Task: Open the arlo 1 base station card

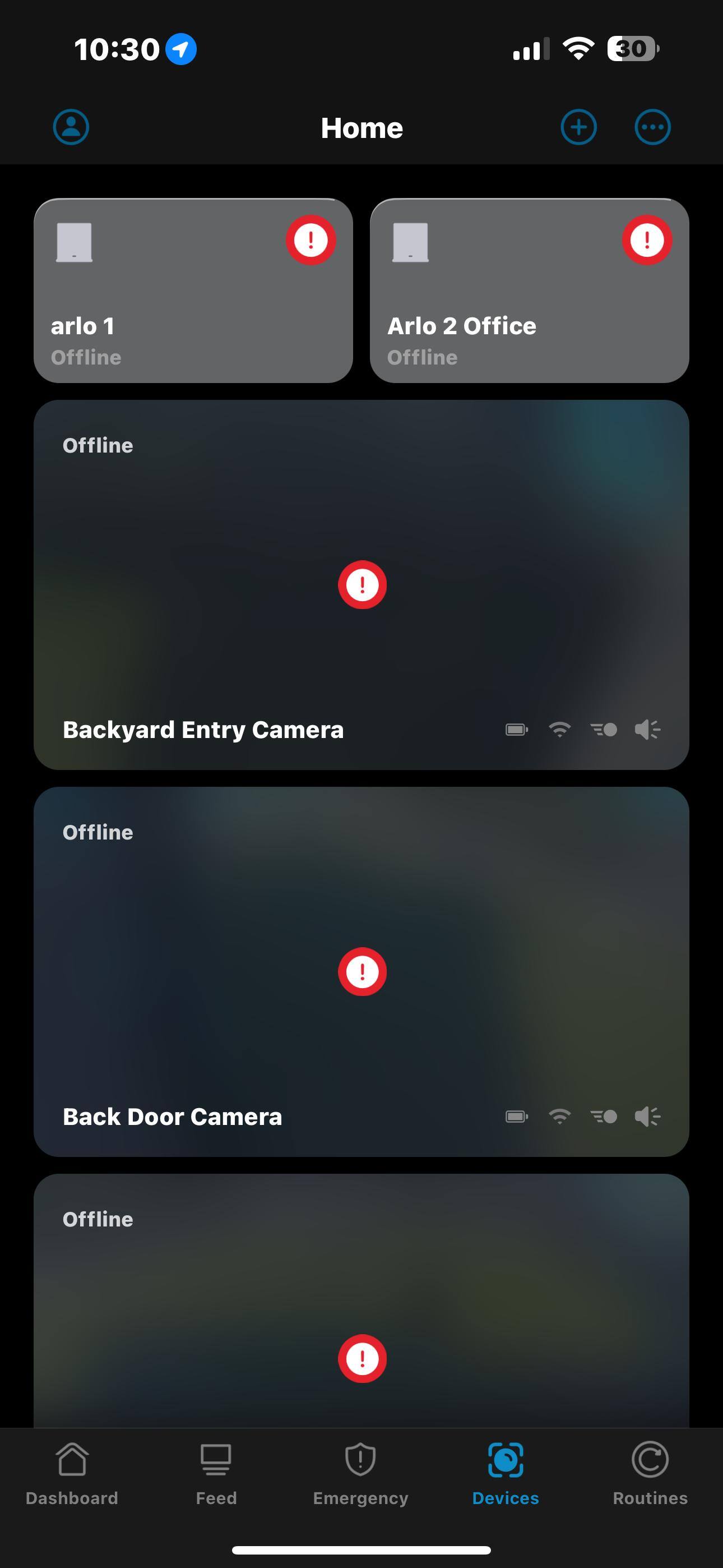Action: (193, 291)
